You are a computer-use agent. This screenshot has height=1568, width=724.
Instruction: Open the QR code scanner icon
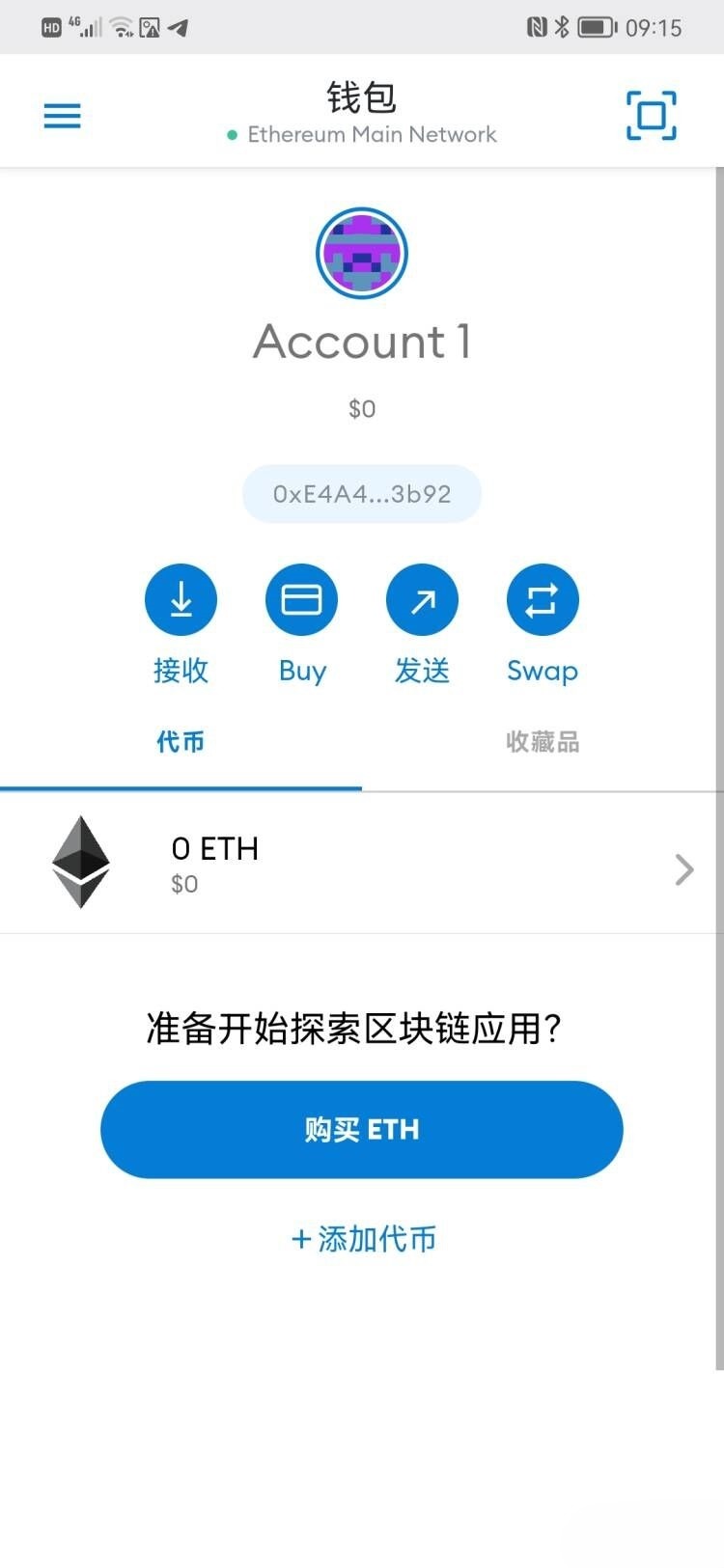(x=651, y=115)
